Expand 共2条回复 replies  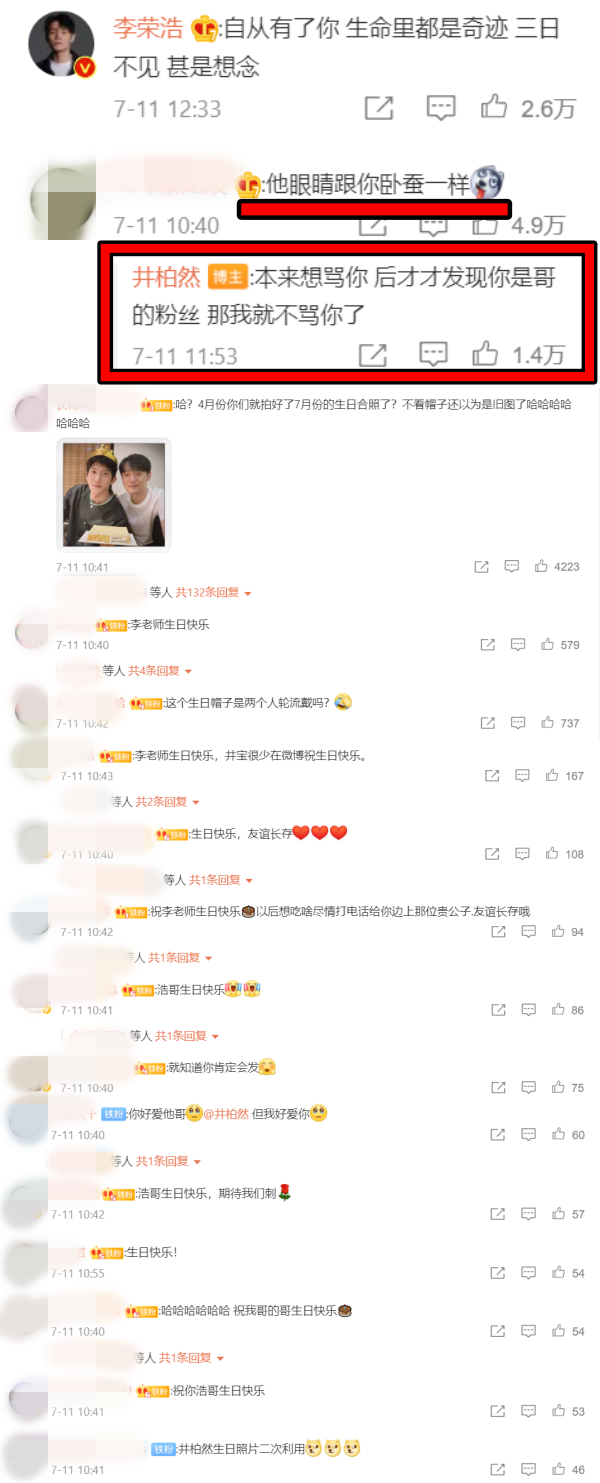167,802
